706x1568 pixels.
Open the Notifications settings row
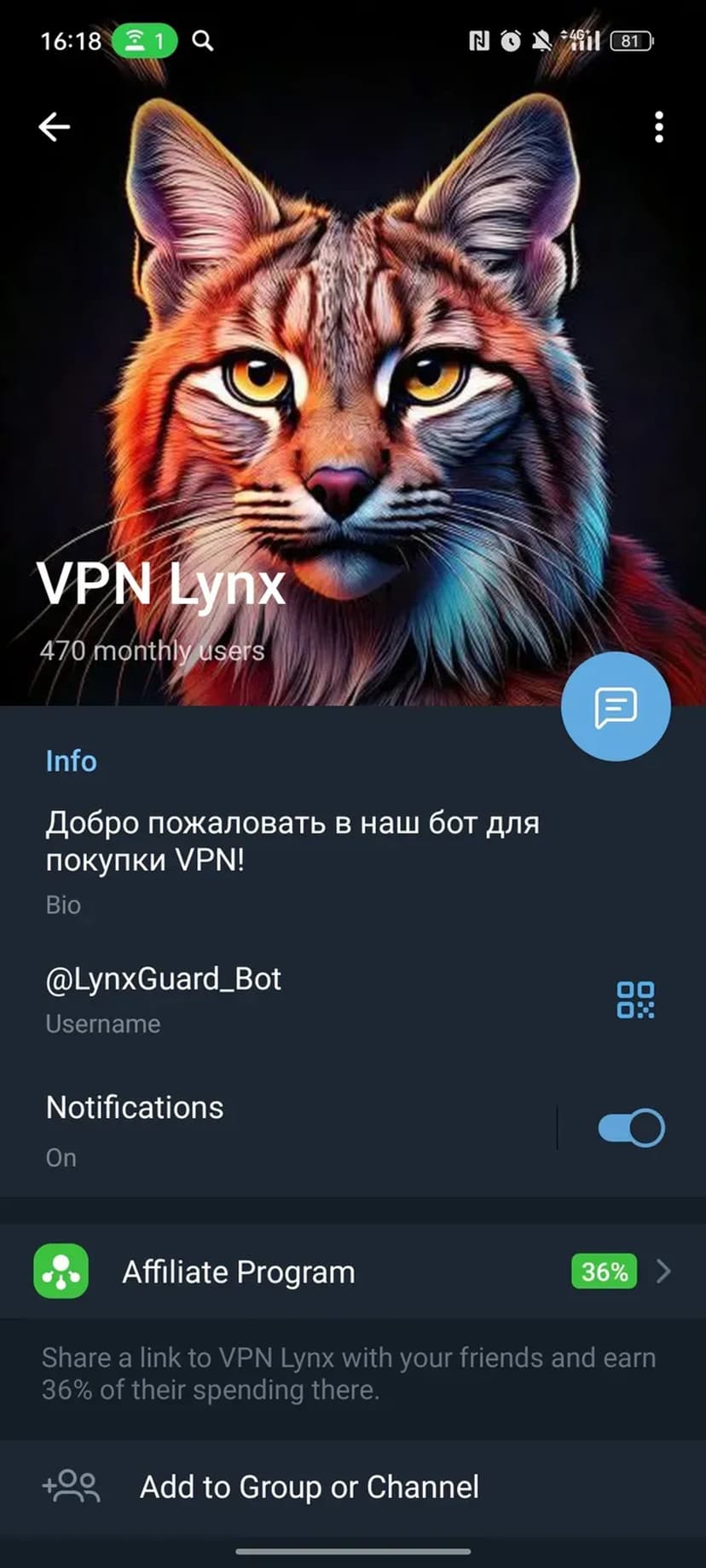coord(256,1128)
